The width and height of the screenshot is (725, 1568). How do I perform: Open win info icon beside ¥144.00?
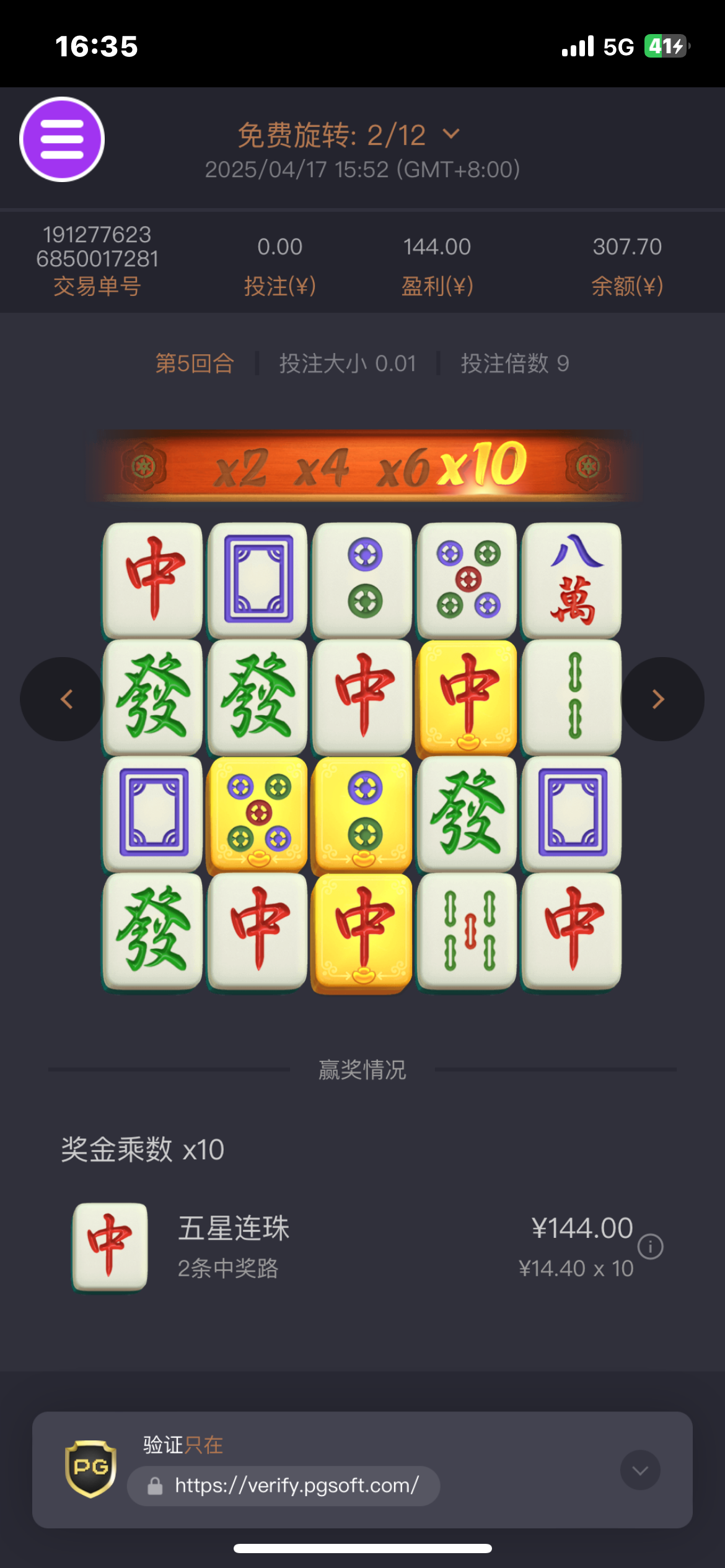tap(651, 1247)
